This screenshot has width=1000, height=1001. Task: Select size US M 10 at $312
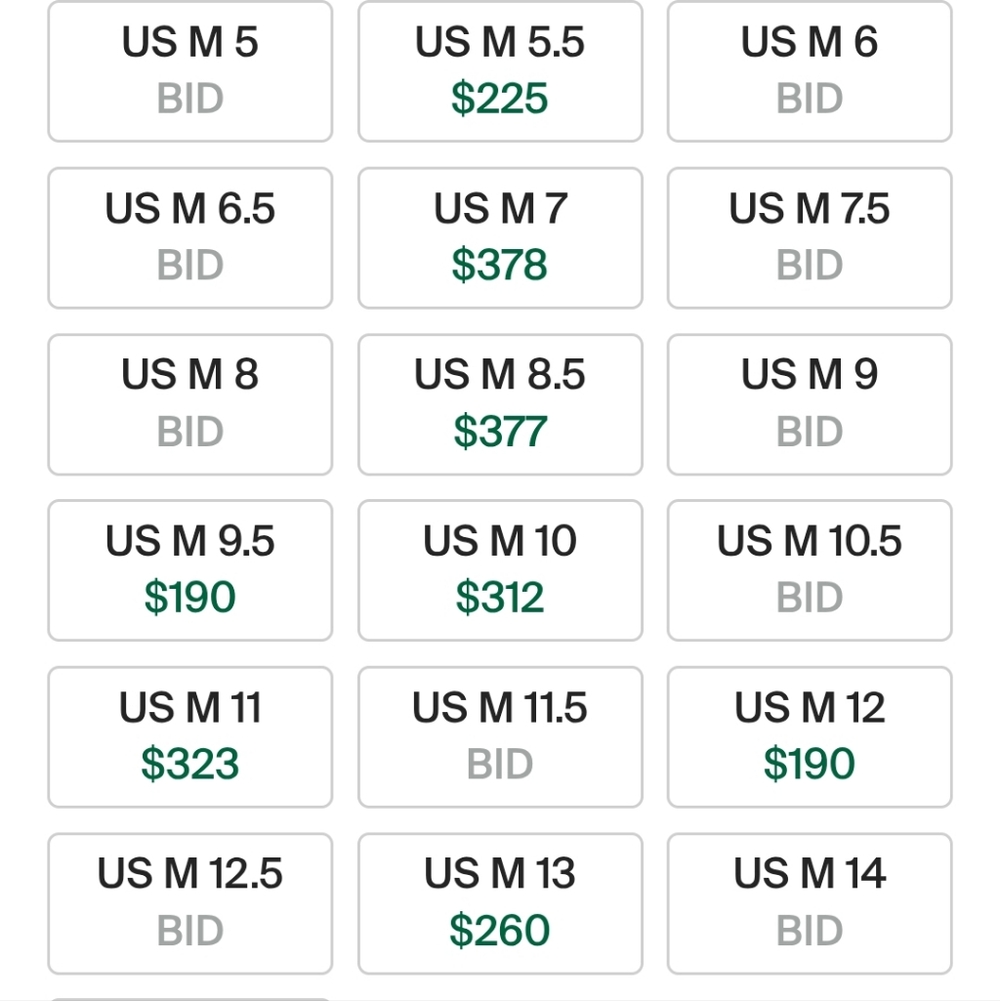click(x=500, y=570)
